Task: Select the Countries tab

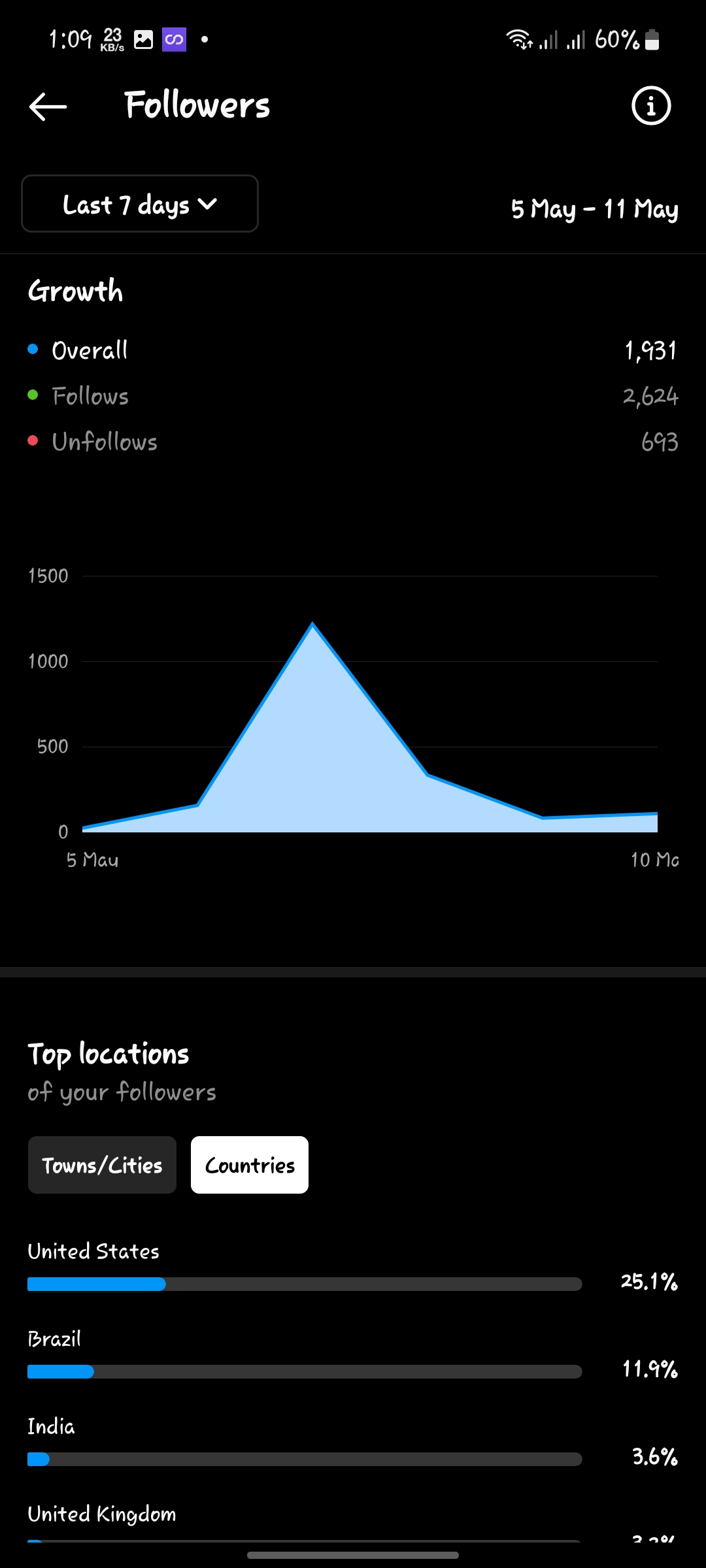Action: 250,1165
